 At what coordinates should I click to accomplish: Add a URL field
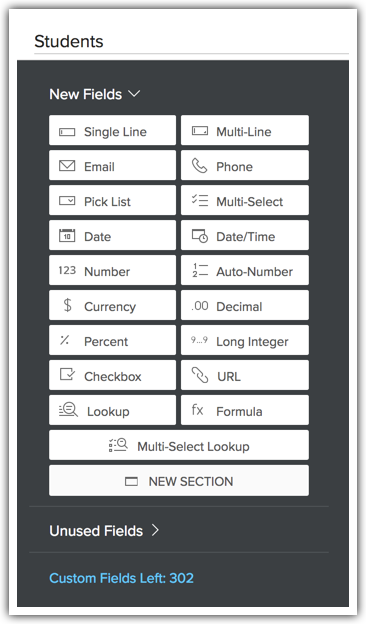(245, 375)
